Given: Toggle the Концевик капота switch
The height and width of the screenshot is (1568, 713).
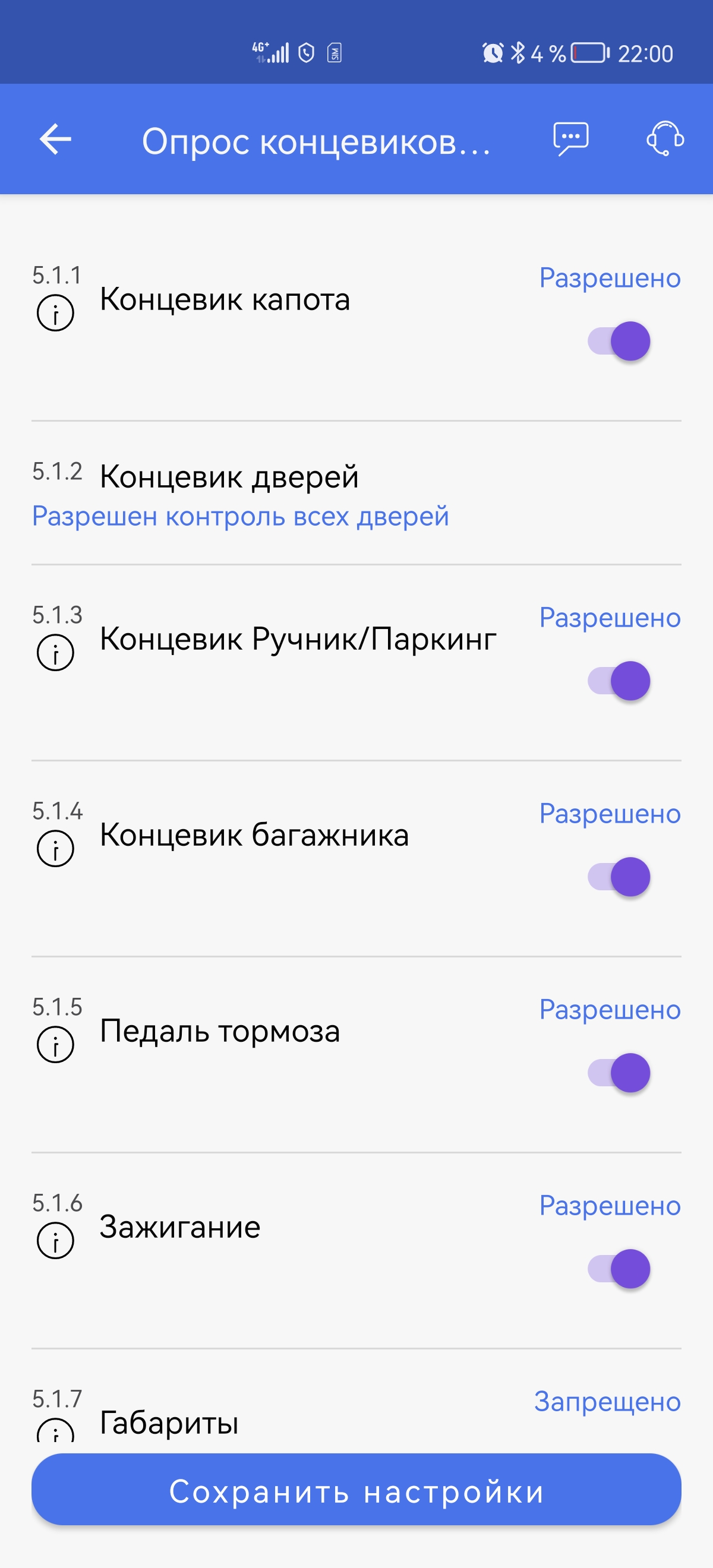Looking at the screenshot, I should point(619,341).
